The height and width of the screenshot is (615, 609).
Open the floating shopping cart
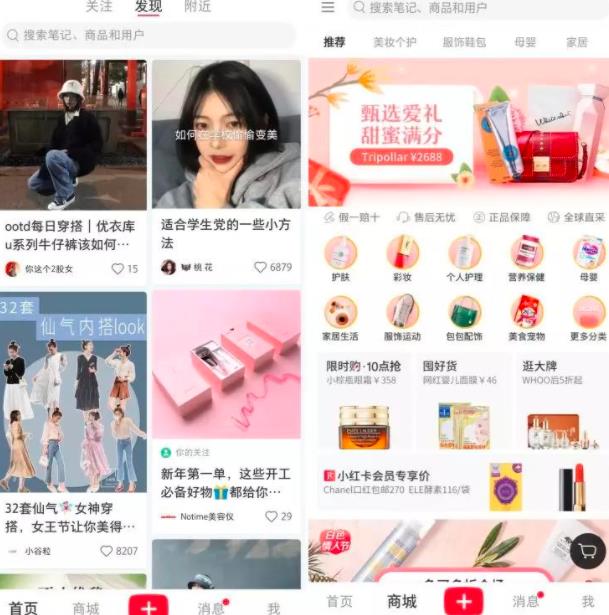coord(588,551)
